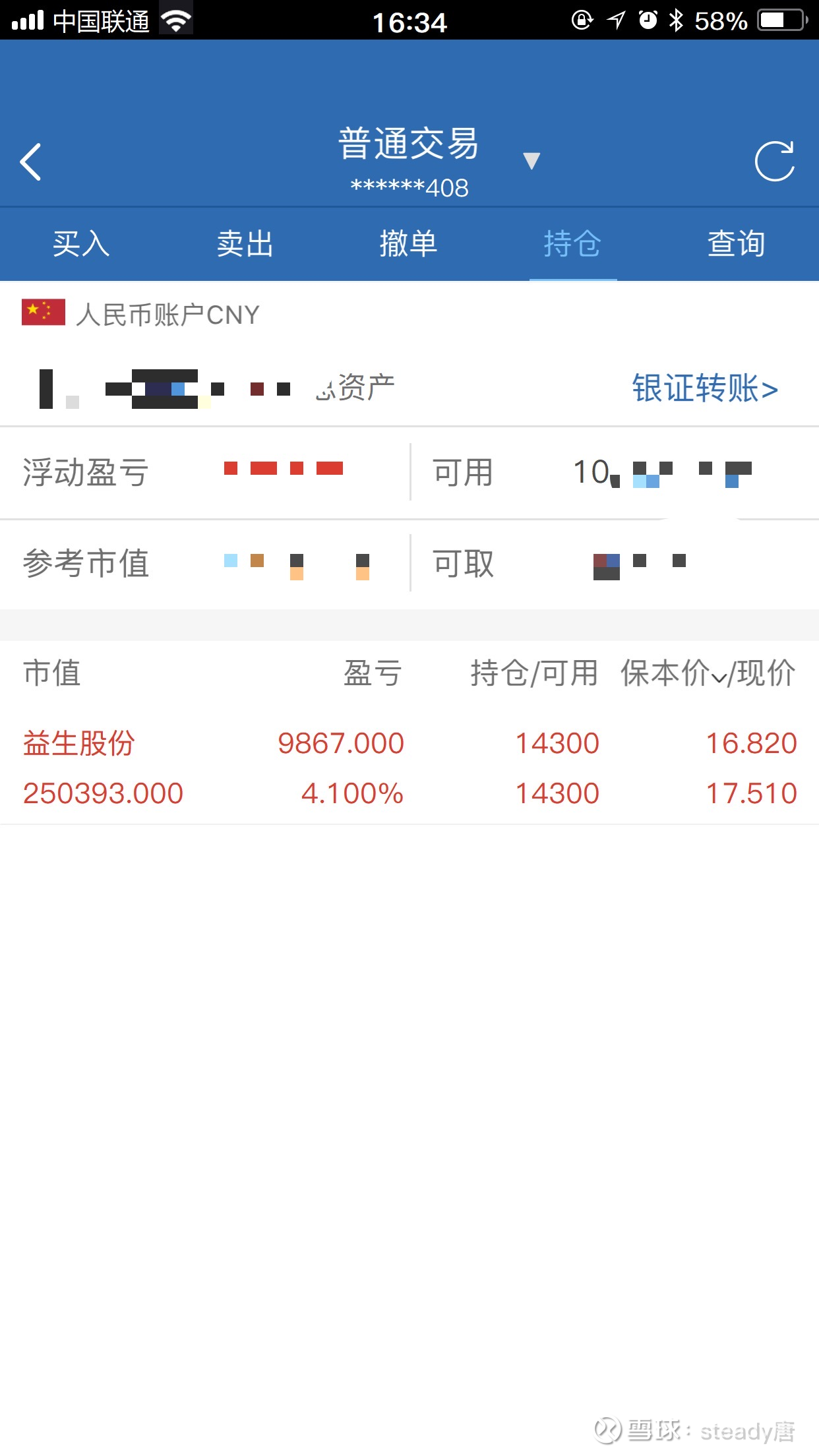The width and height of the screenshot is (819, 1456).
Task: Open the 撤单 tab
Action: (409, 244)
